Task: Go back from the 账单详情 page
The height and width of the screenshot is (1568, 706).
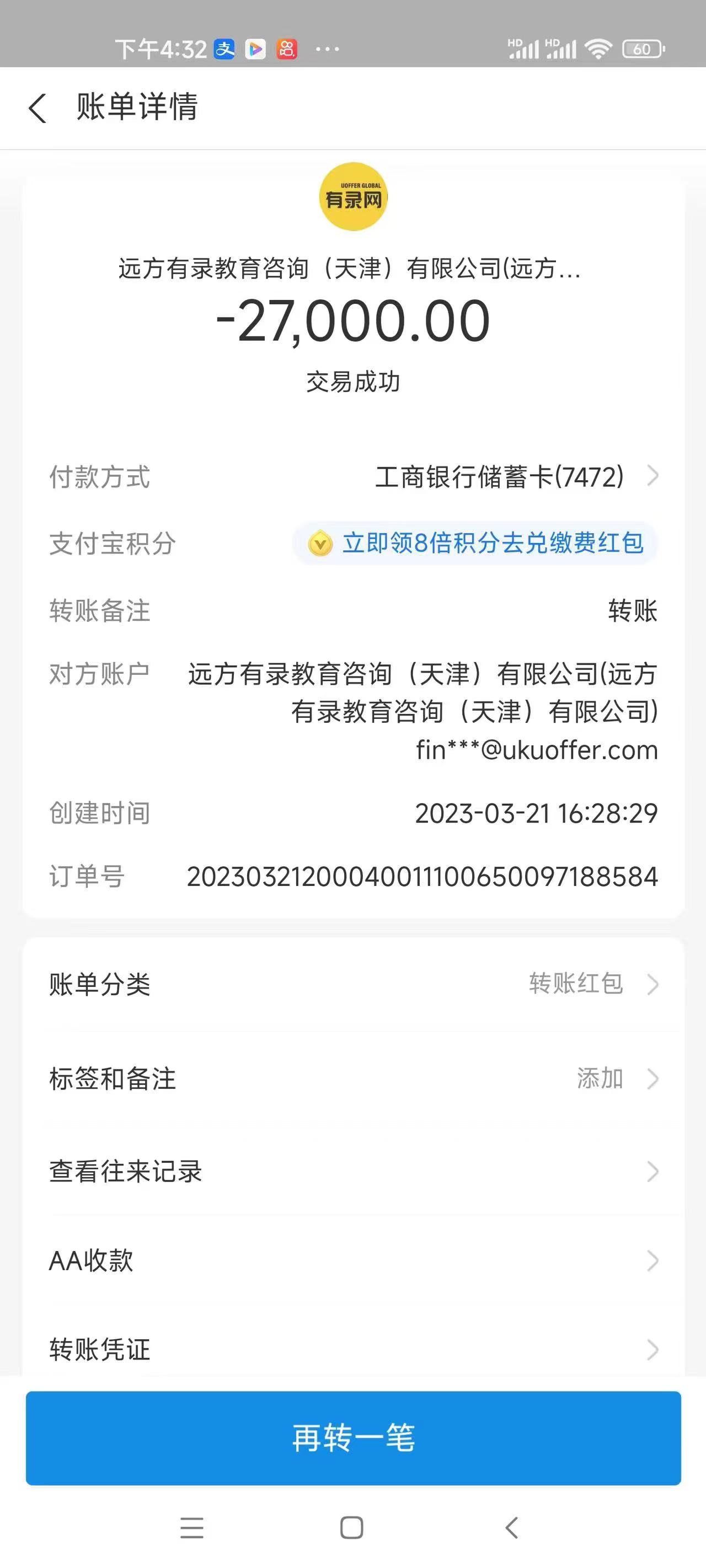Action: pyautogui.click(x=38, y=109)
